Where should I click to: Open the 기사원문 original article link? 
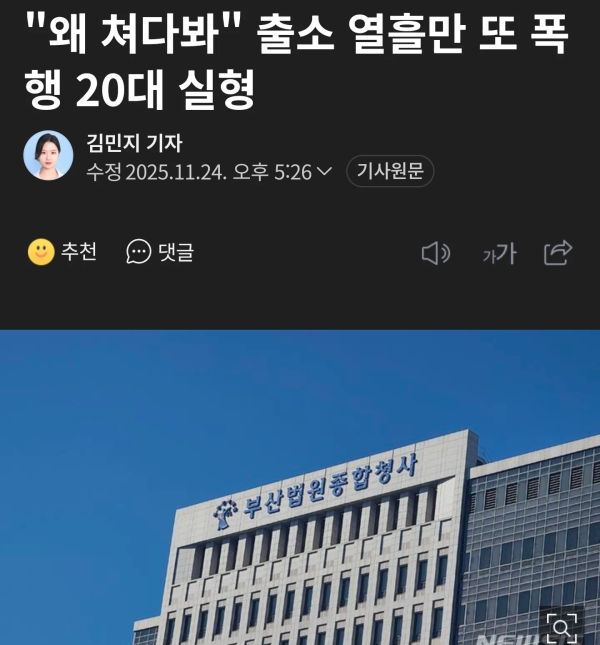(390, 171)
